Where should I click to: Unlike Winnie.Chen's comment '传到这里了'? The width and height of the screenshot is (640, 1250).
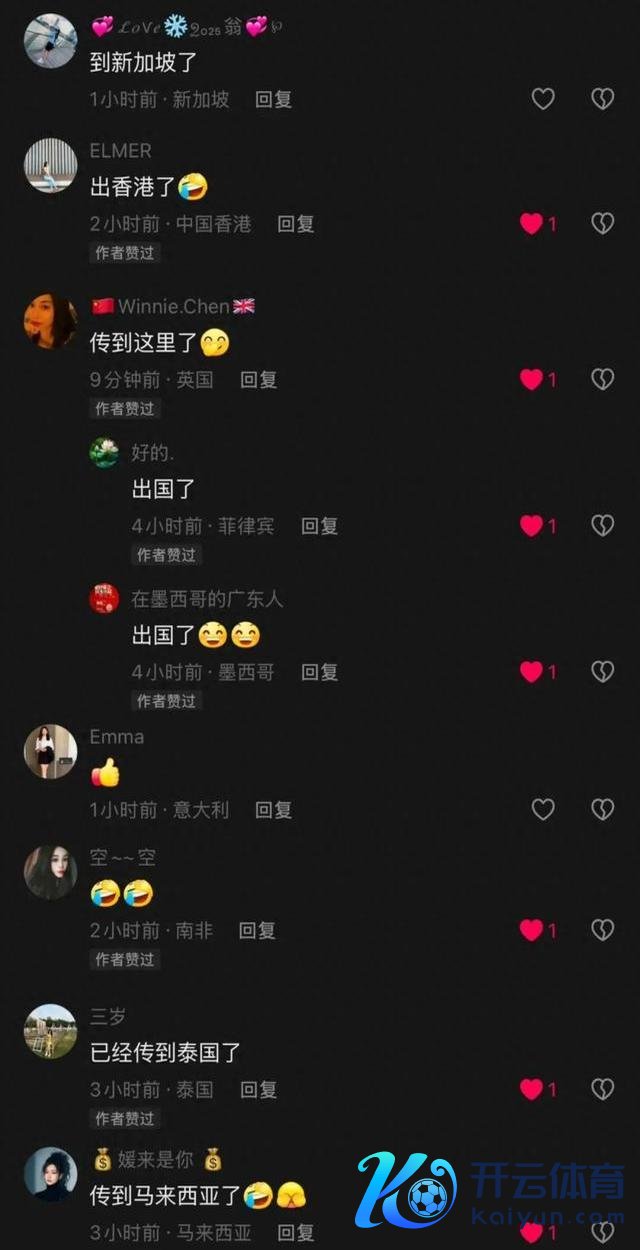pyautogui.click(x=532, y=379)
